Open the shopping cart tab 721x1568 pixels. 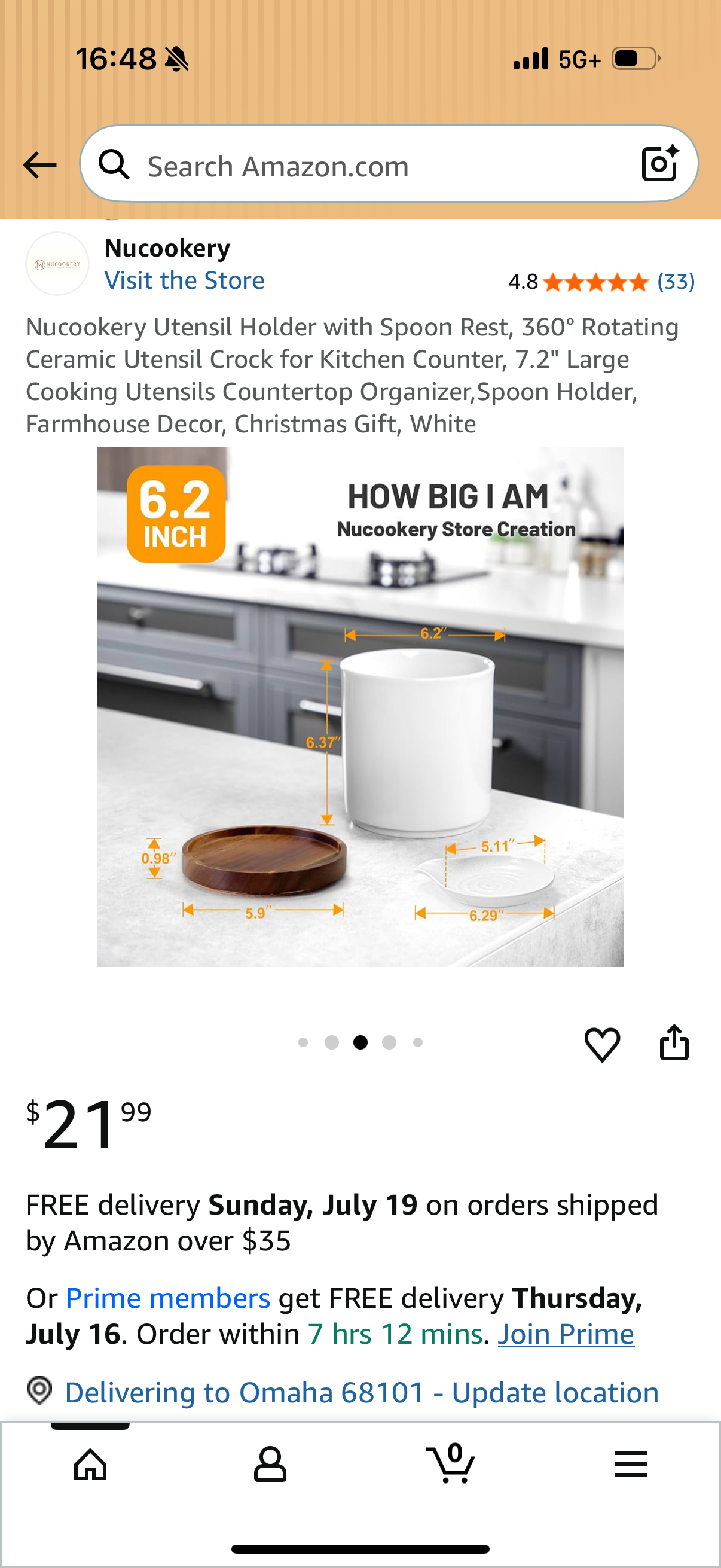(x=450, y=1463)
